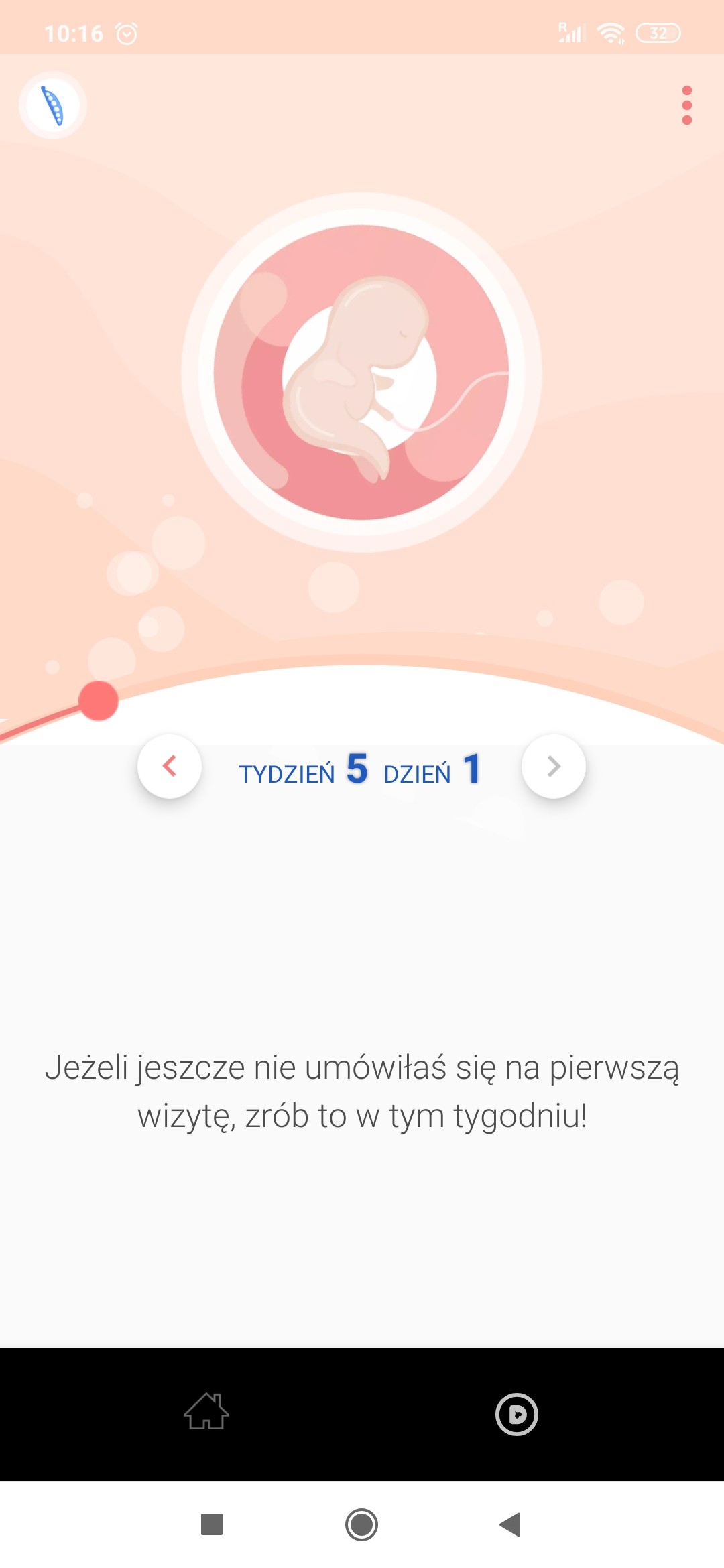Open the pea pod profile icon
Viewport: 724px width, 1568px height.
point(52,105)
